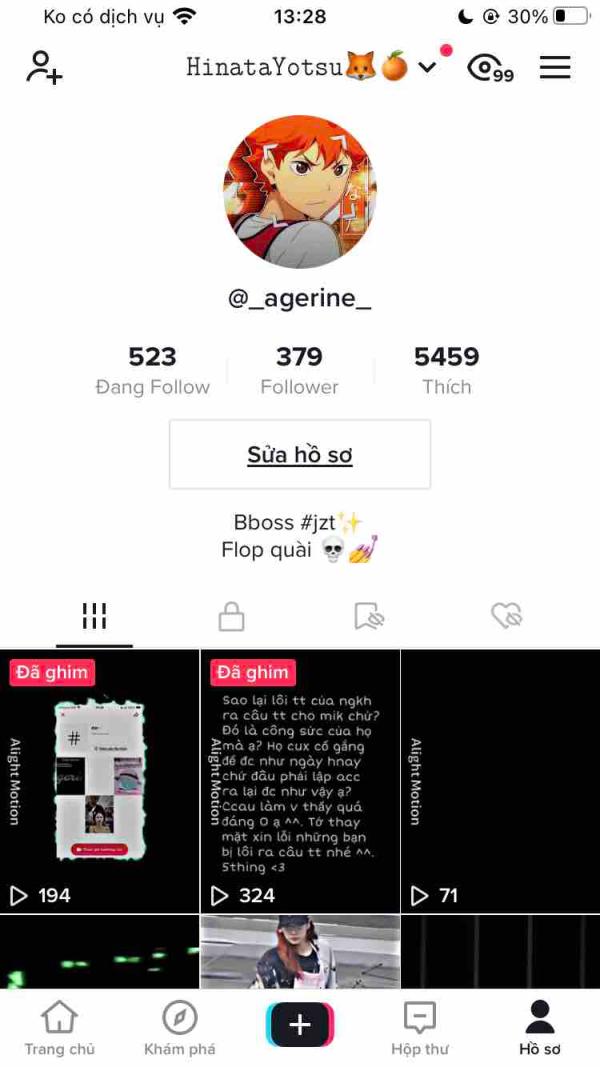The width and height of the screenshot is (600, 1067).
Task: Open the video with 71 views
Action: tap(501, 781)
